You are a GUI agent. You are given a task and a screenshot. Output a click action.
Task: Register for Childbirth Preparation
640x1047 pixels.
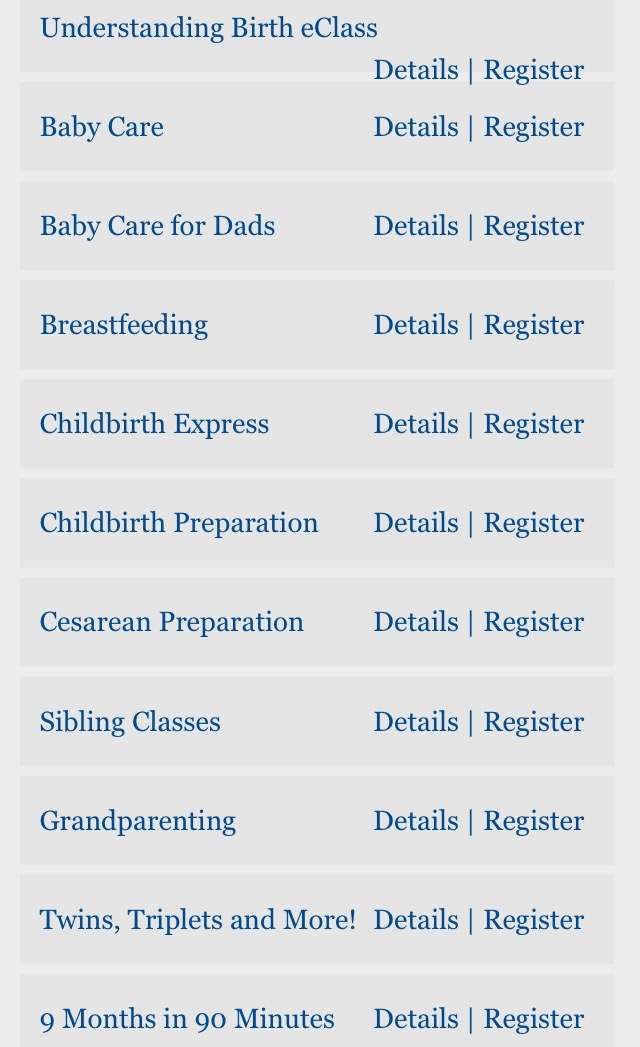pyautogui.click(x=534, y=523)
